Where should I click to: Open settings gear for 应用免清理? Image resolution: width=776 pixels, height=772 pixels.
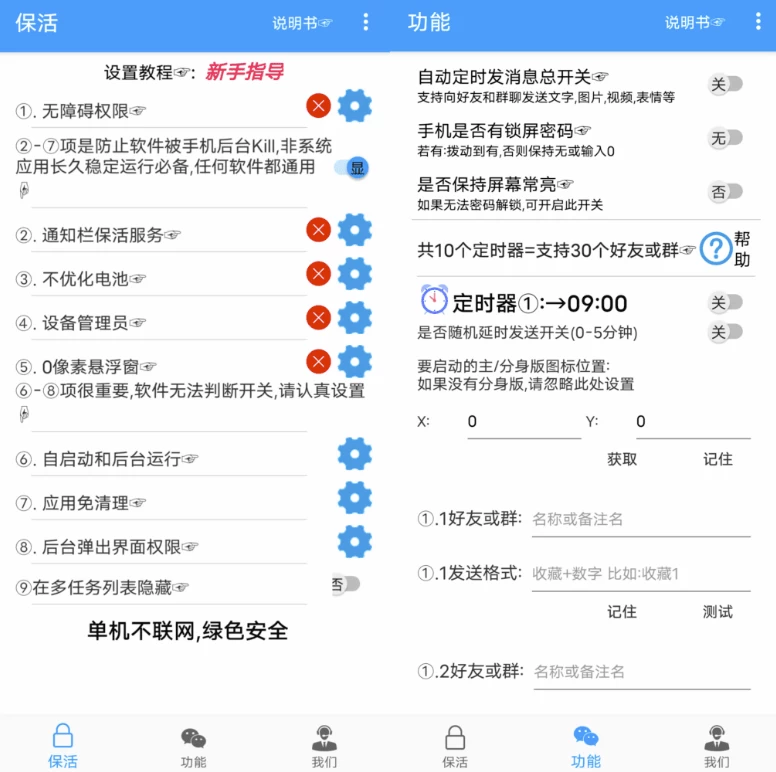[354, 498]
